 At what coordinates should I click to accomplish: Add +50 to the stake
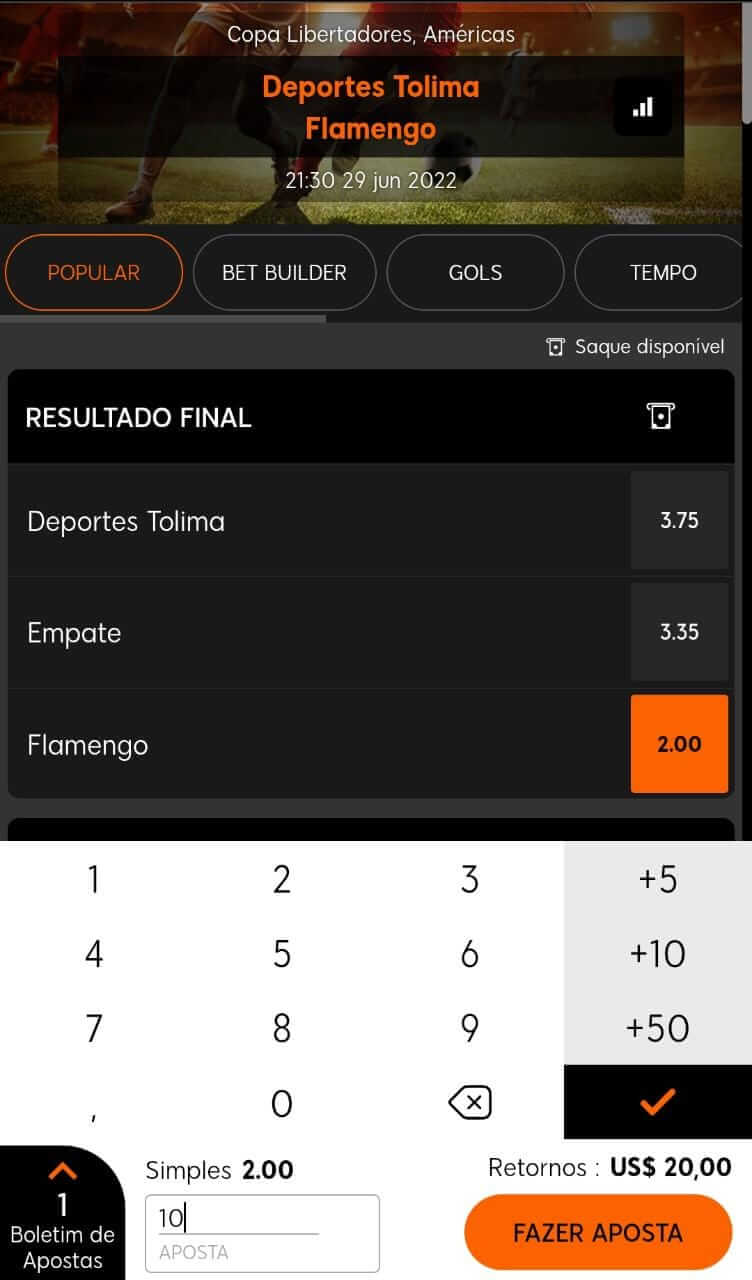[x=658, y=1027]
